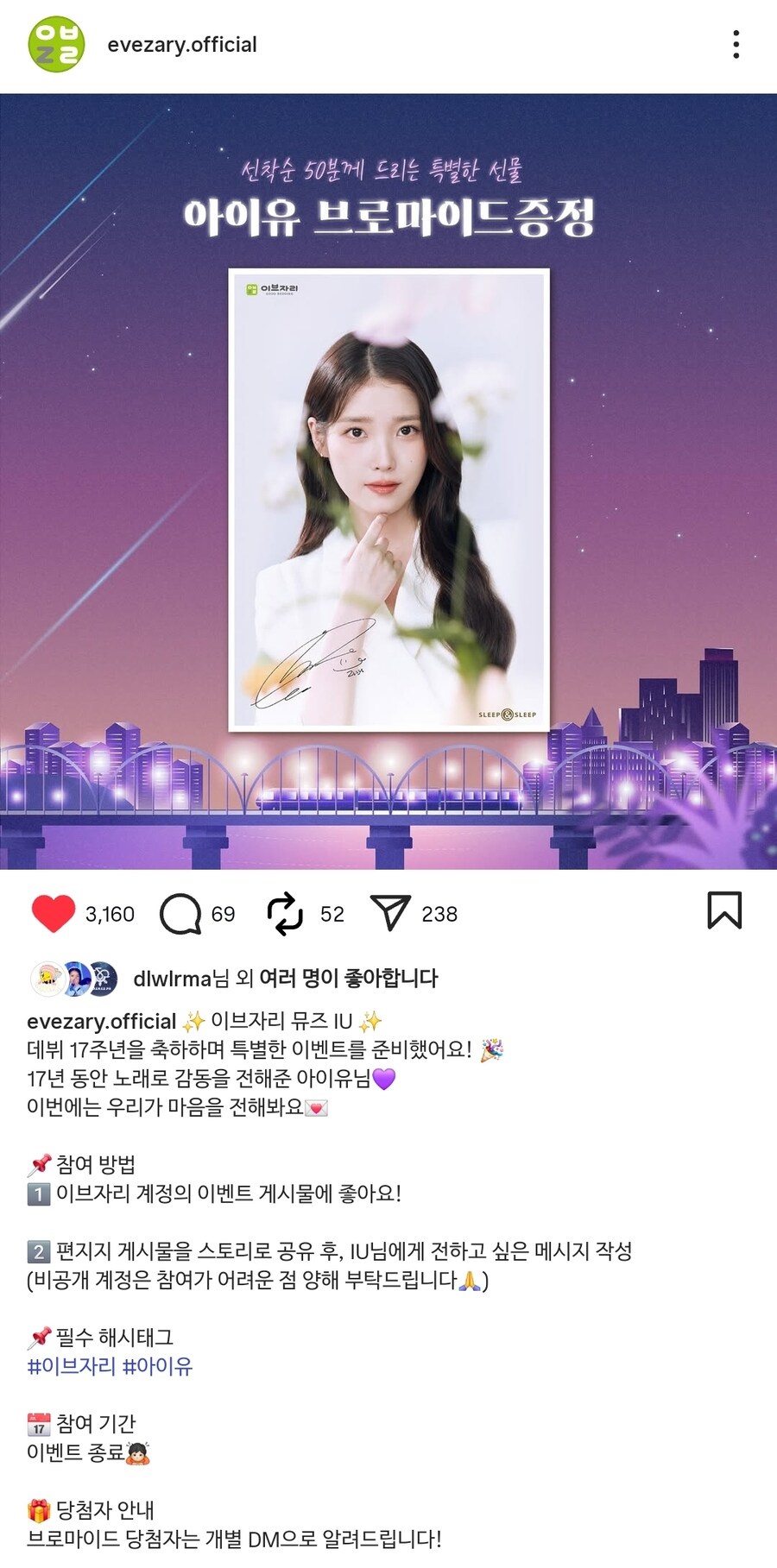777x1568 pixels.
Task: Open the #이브자리 hashtag
Action: pos(71,1366)
